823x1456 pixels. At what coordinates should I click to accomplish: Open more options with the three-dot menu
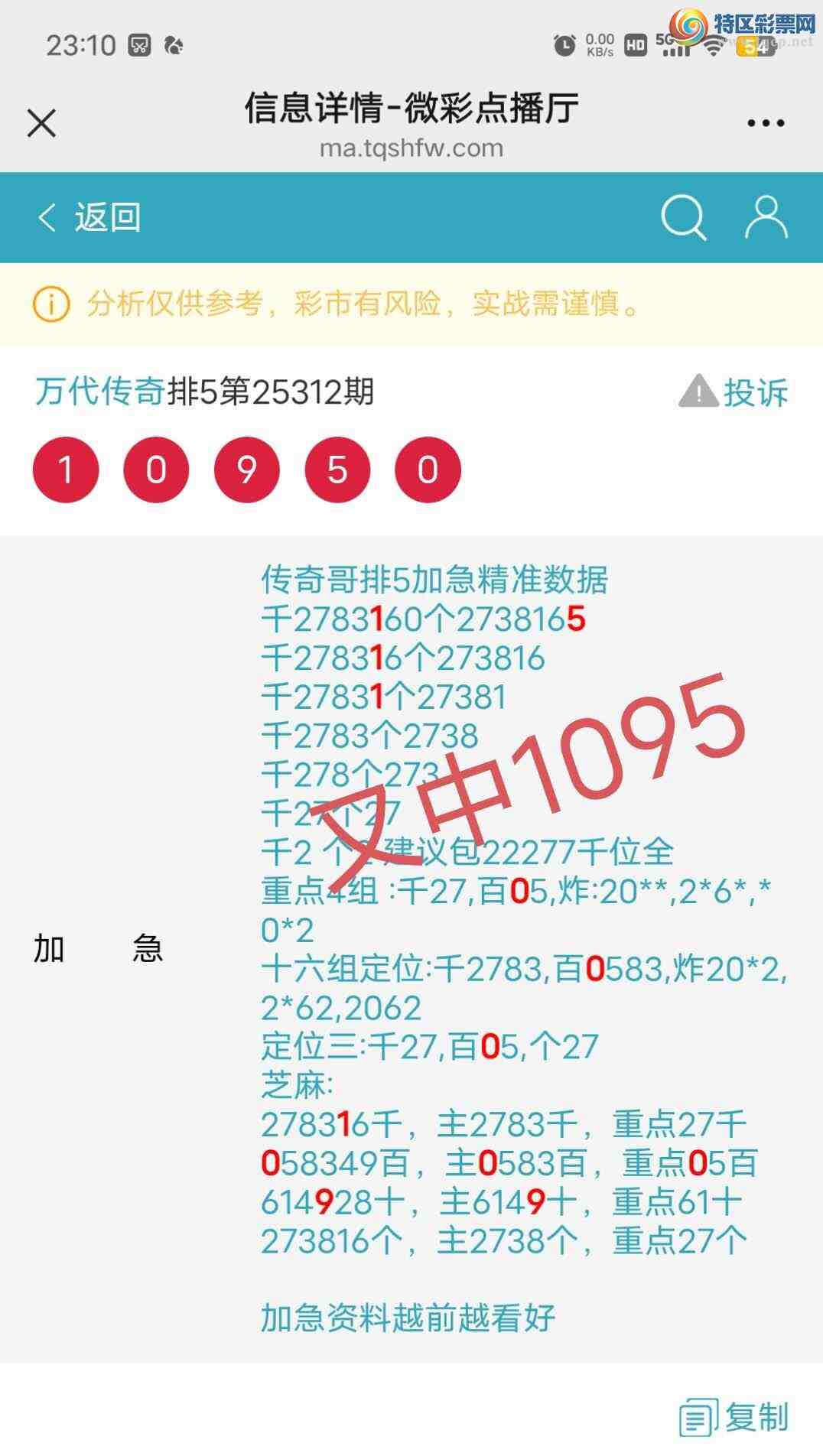point(764,121)
